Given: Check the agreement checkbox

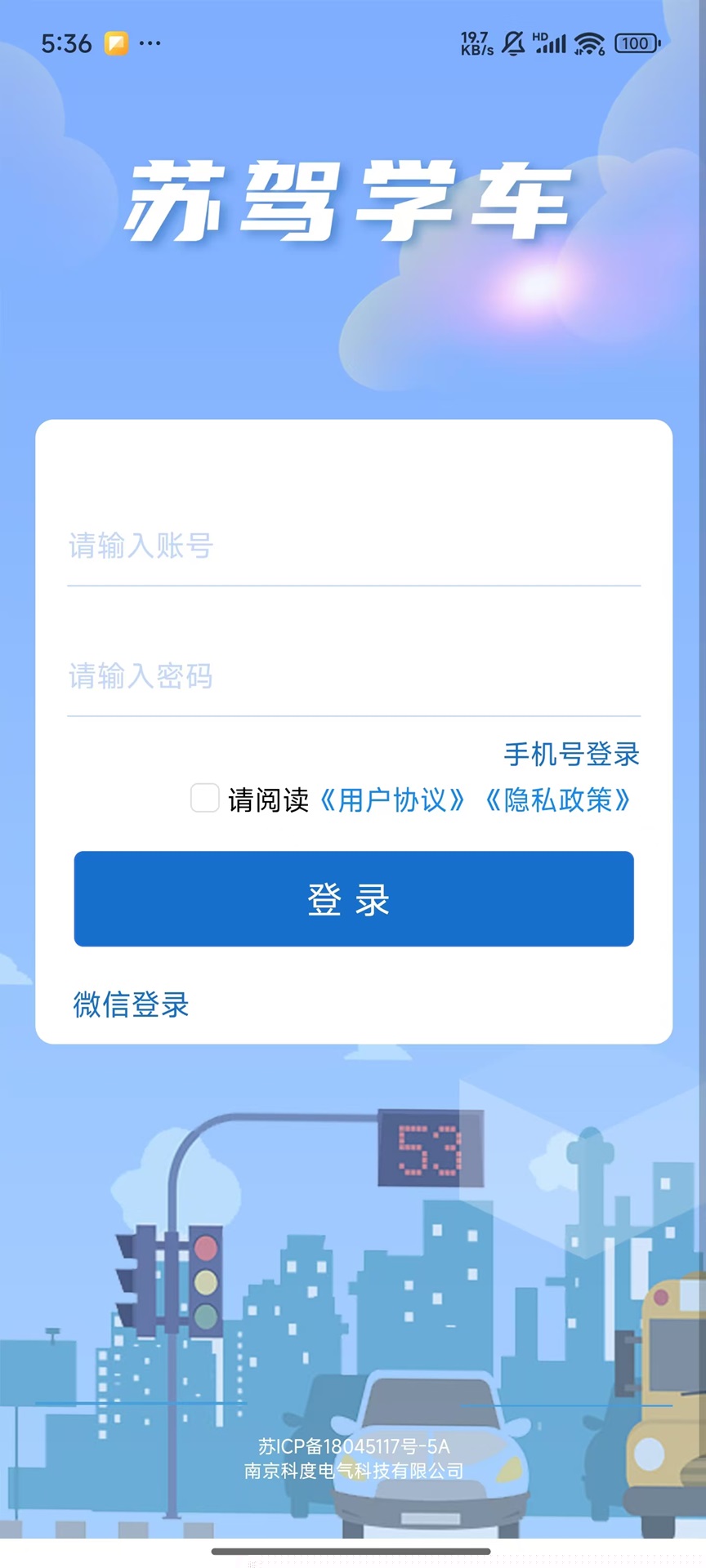Looking at the screenshot, I should 204,798.
